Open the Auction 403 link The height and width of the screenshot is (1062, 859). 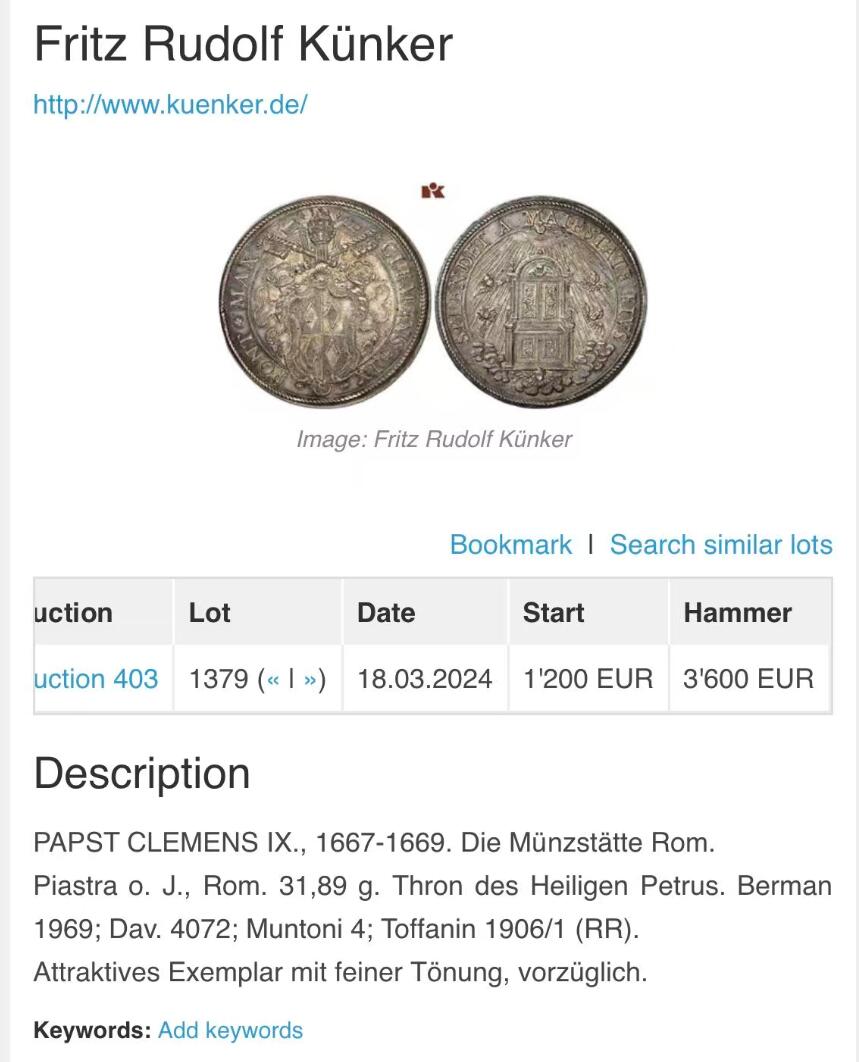pos(96,679)
